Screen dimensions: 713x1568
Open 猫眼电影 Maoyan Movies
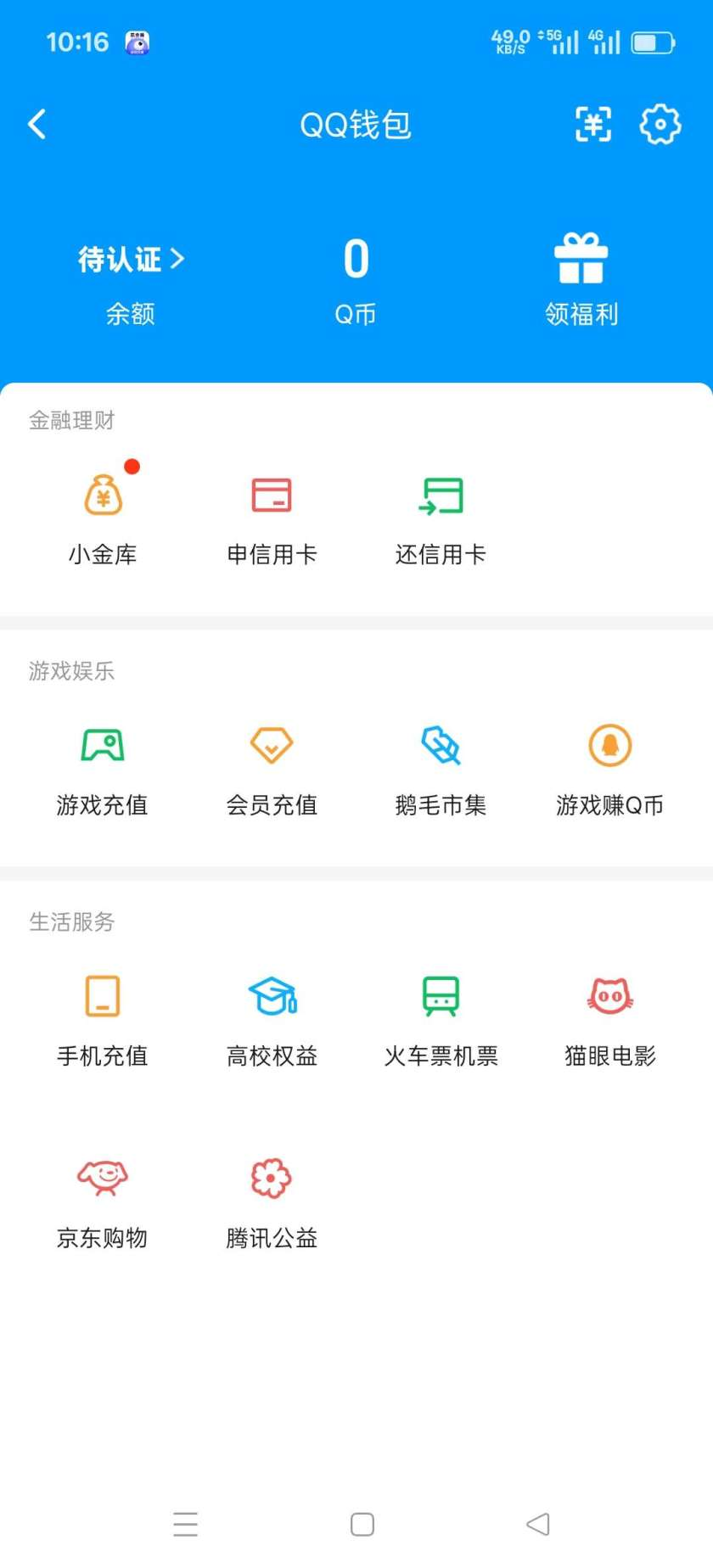[609, 1015]
